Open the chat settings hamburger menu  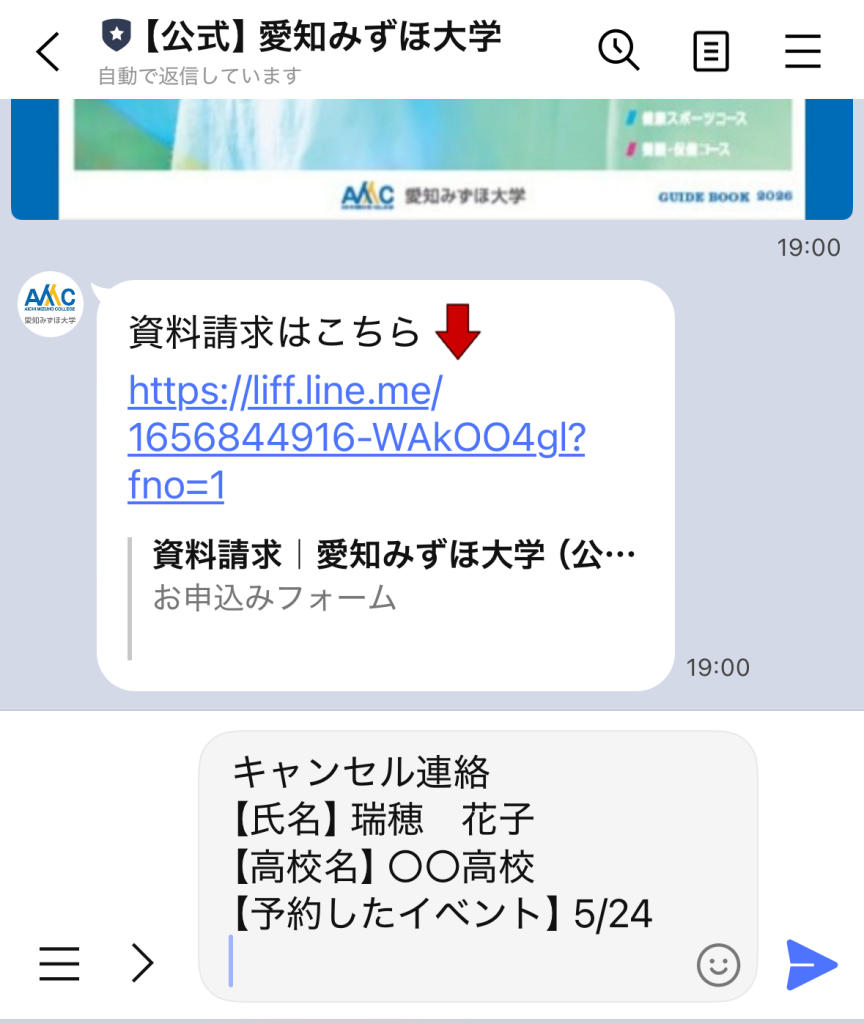(802, 51)
